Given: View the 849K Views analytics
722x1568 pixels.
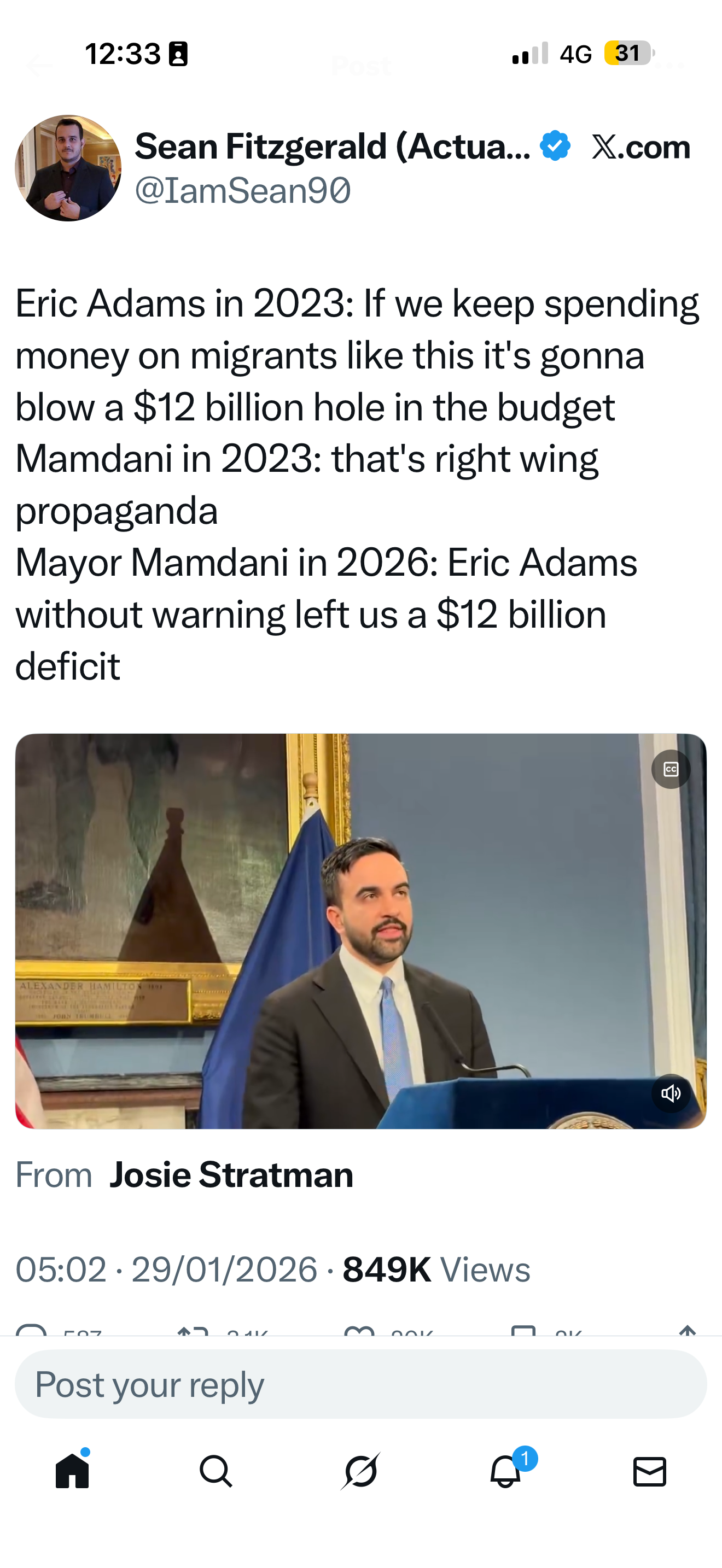Looking at the screenshot, I should click(x=436, y=1269).
